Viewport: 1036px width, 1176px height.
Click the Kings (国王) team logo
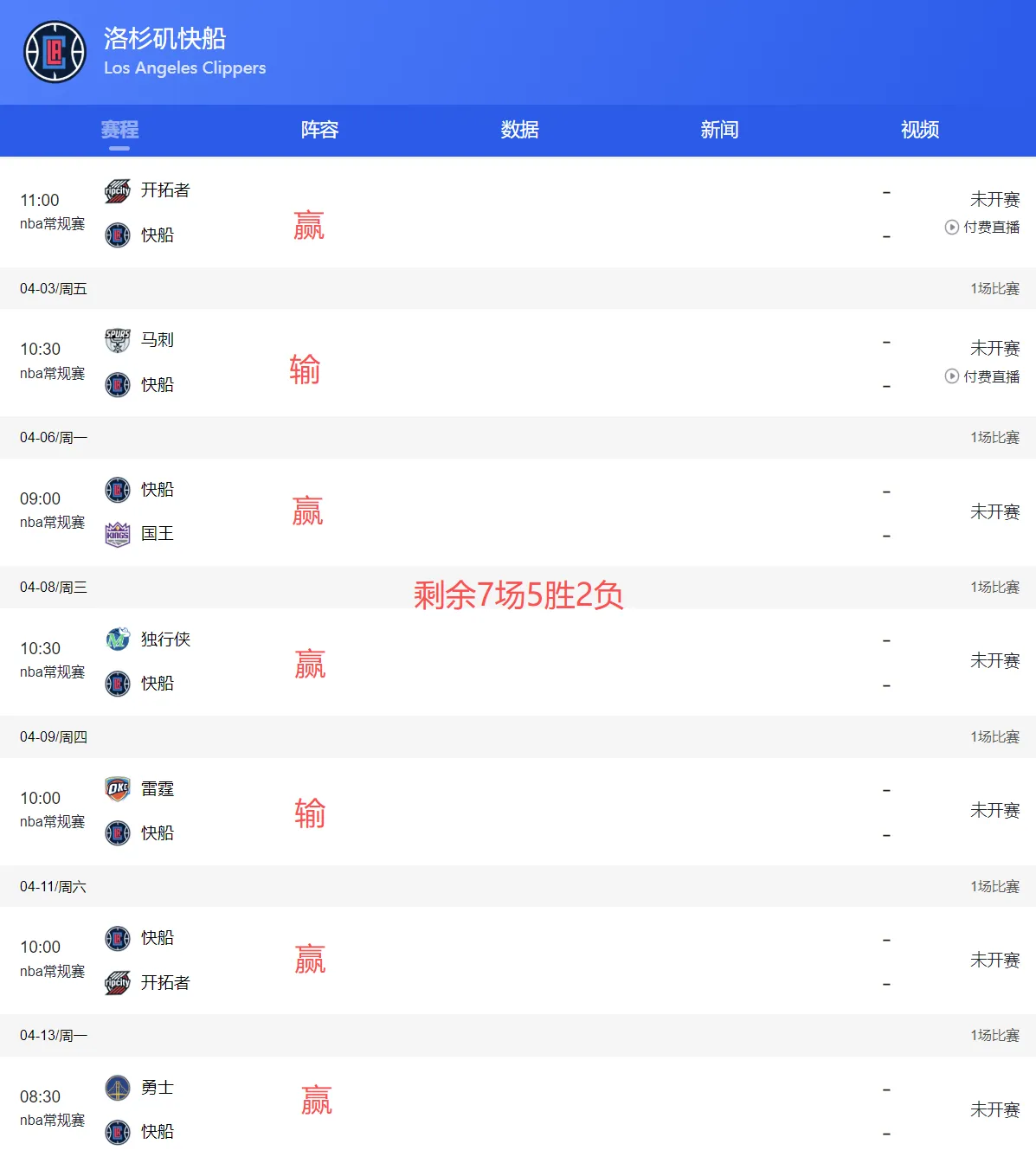coord(117,534)
